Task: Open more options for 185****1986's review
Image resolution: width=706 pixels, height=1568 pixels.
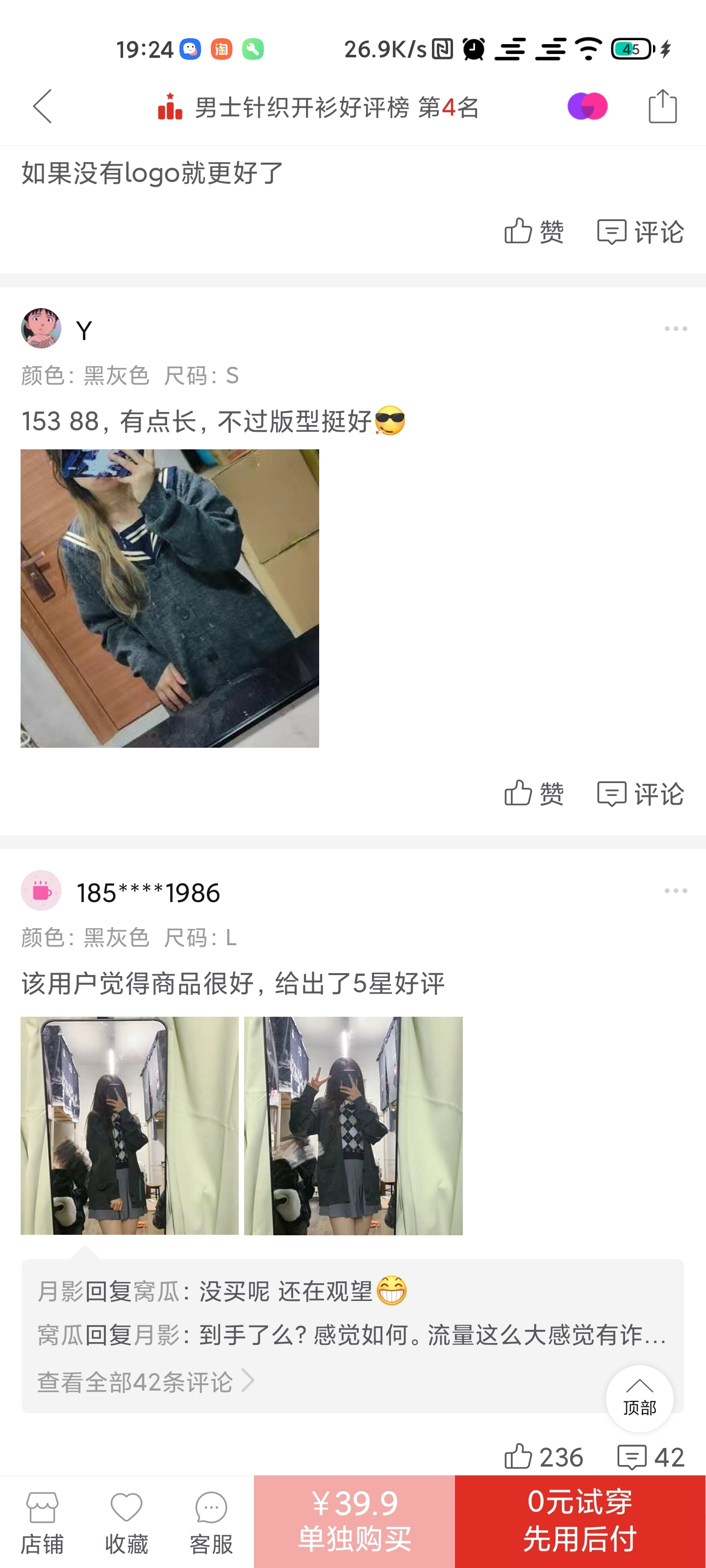Action: pos(676,890)
